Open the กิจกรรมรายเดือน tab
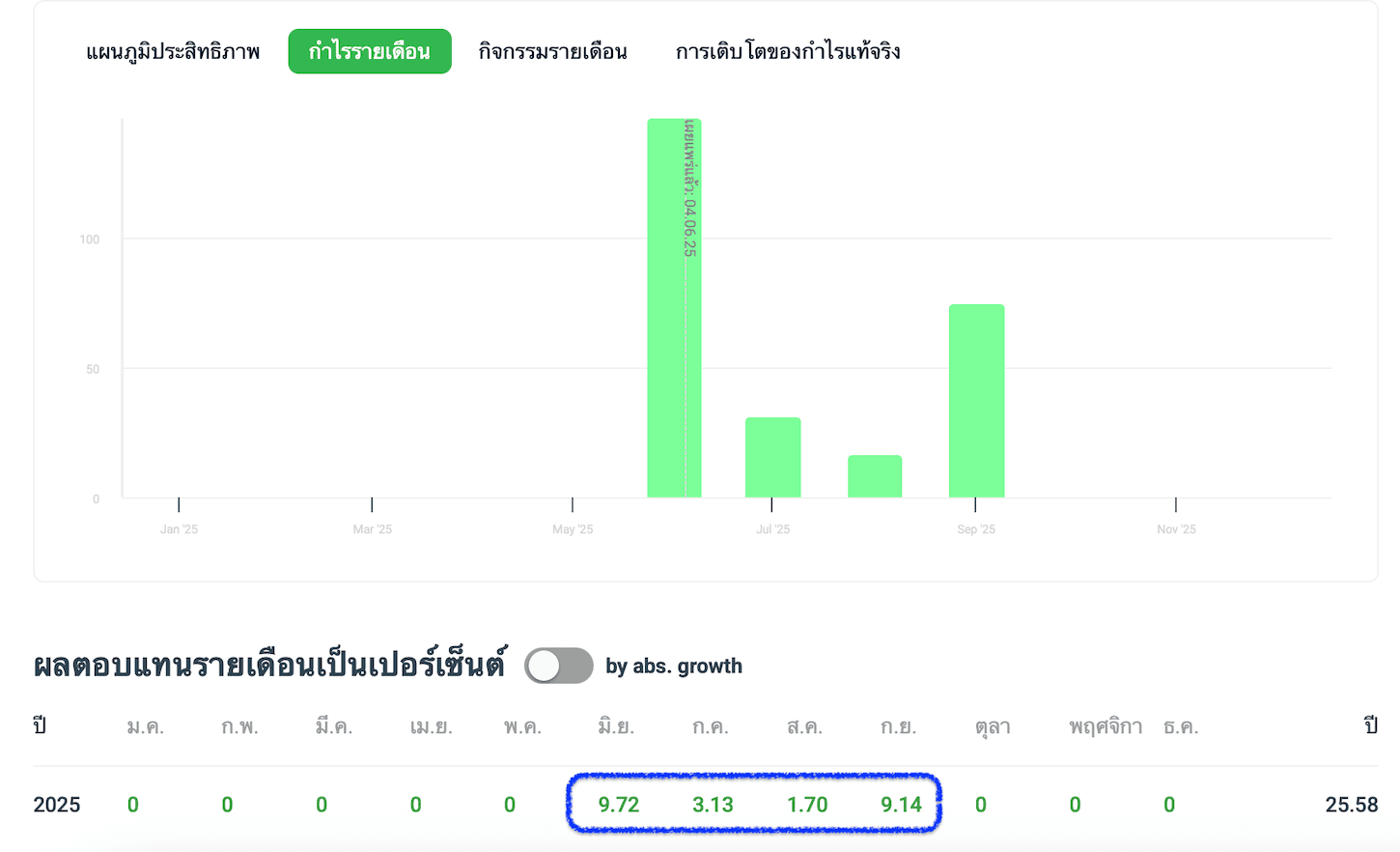This screenshot has width=1400, height=852. [x=552, y=52]
